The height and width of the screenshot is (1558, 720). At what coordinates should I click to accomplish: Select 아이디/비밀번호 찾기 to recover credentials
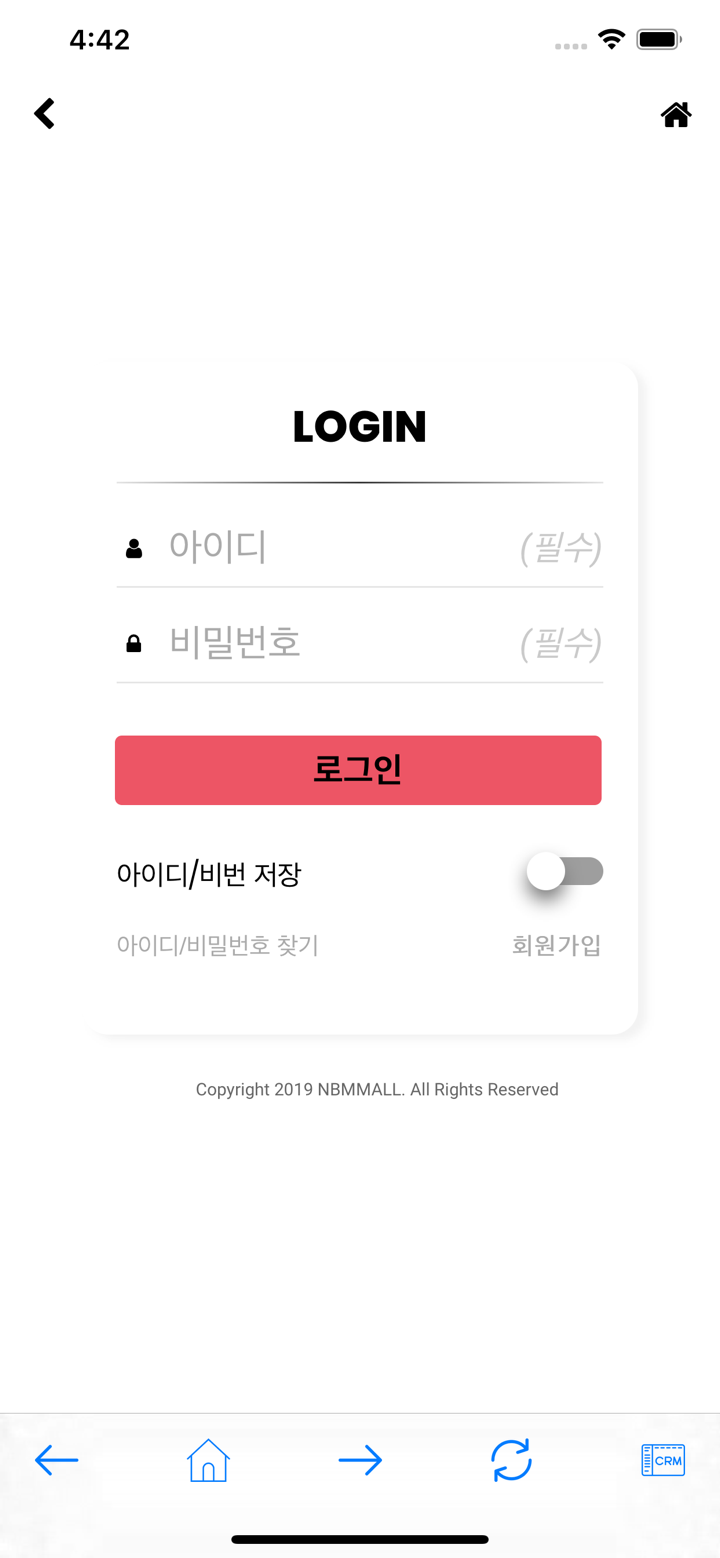click(x=217, y=946)
